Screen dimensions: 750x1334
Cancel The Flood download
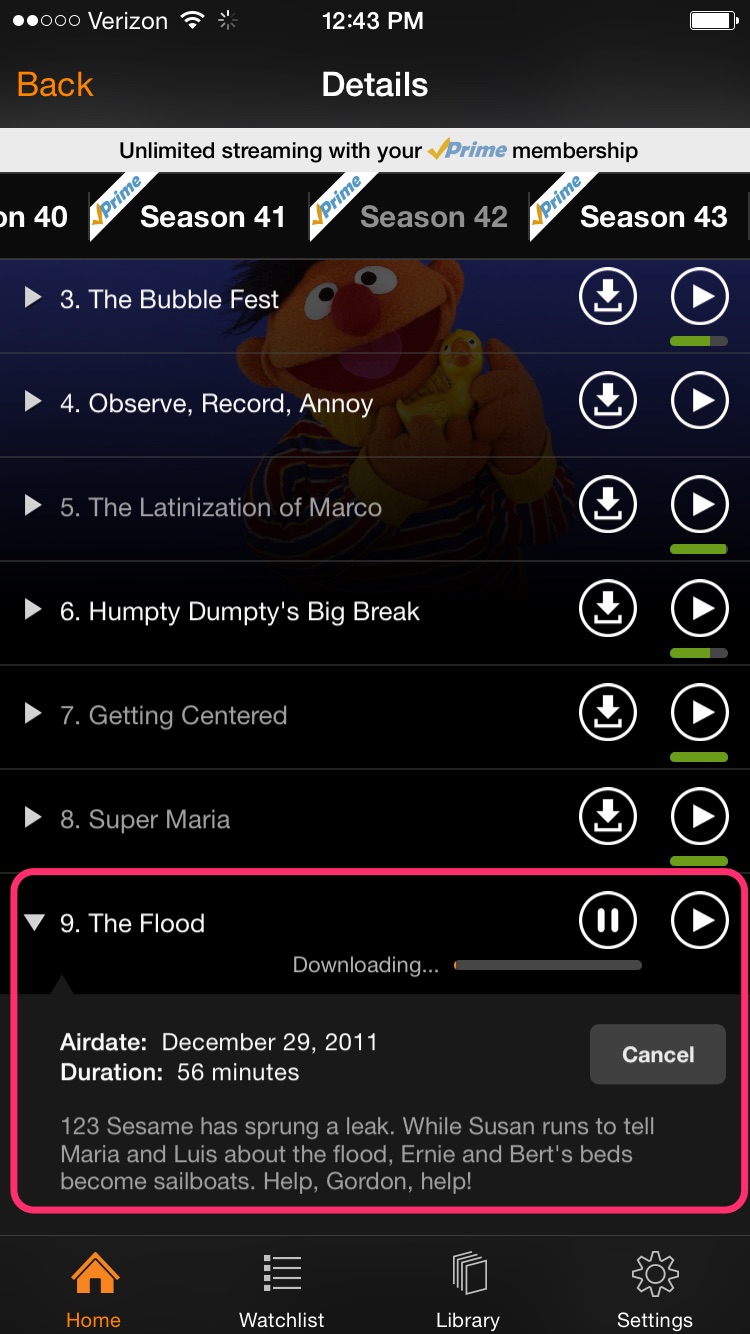(658, 1054)
